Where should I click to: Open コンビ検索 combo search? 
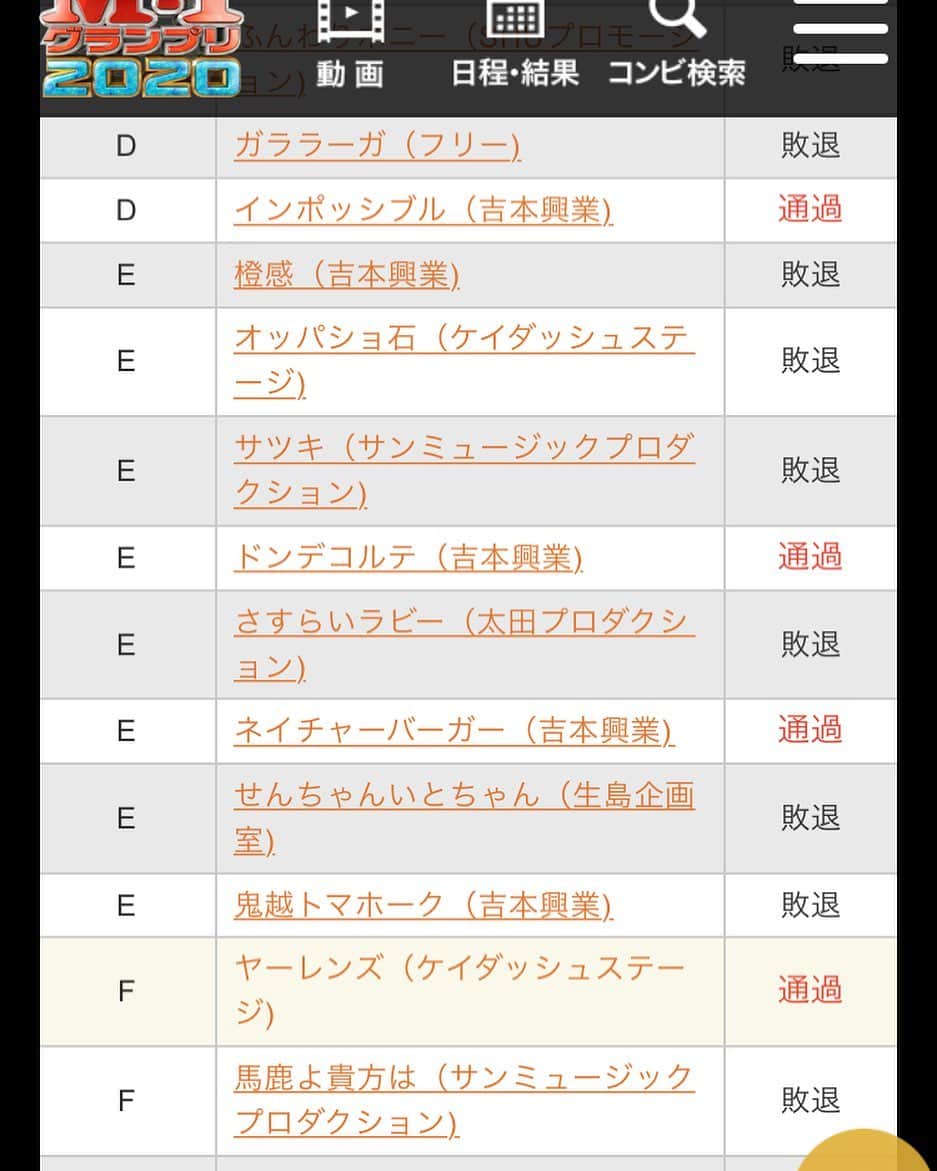(x=677, y=45)
